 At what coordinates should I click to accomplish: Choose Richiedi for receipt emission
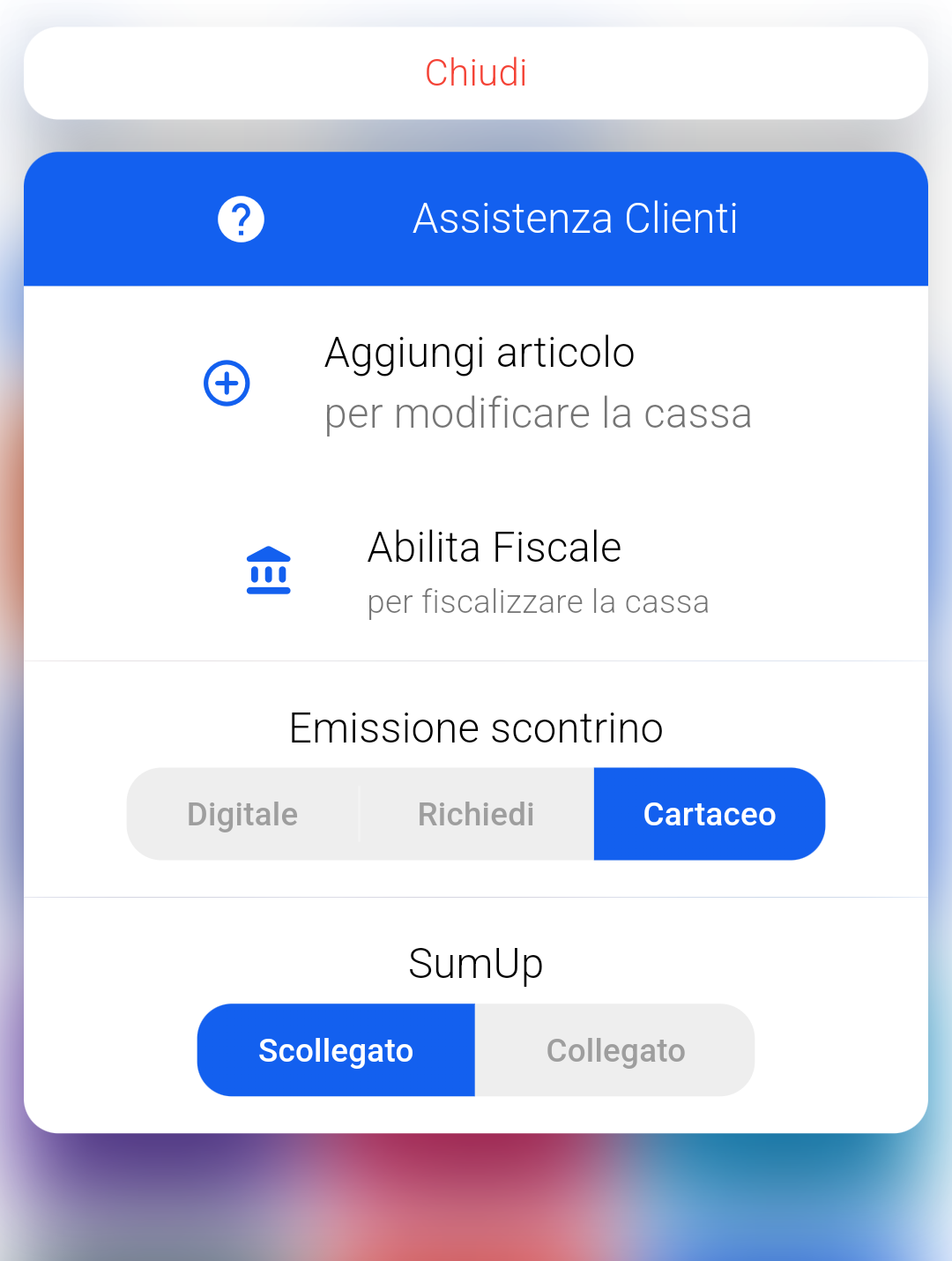point(476,814)
